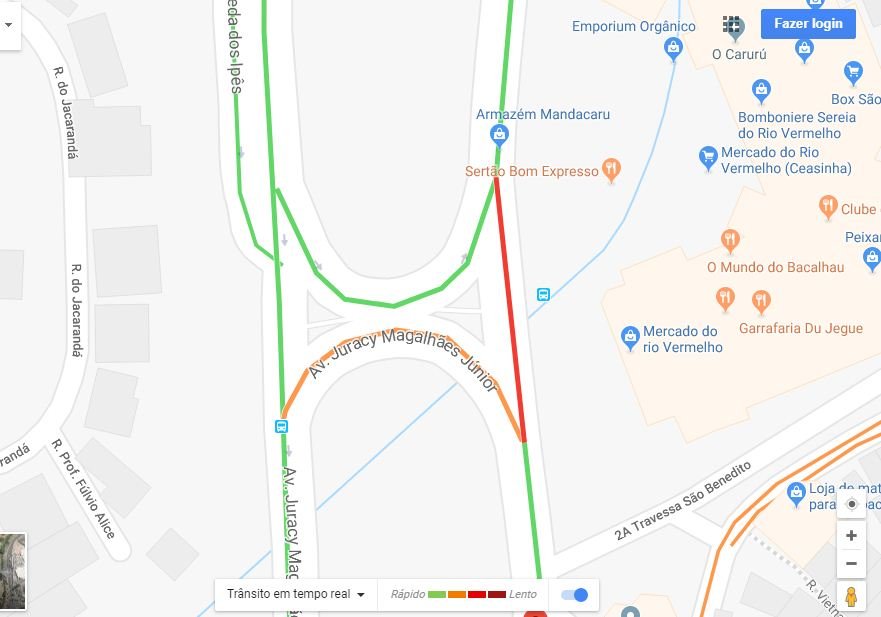Turn off the traffic layer switch
Viewport: 881px width, 617px height.
click(x=575, y=595)
